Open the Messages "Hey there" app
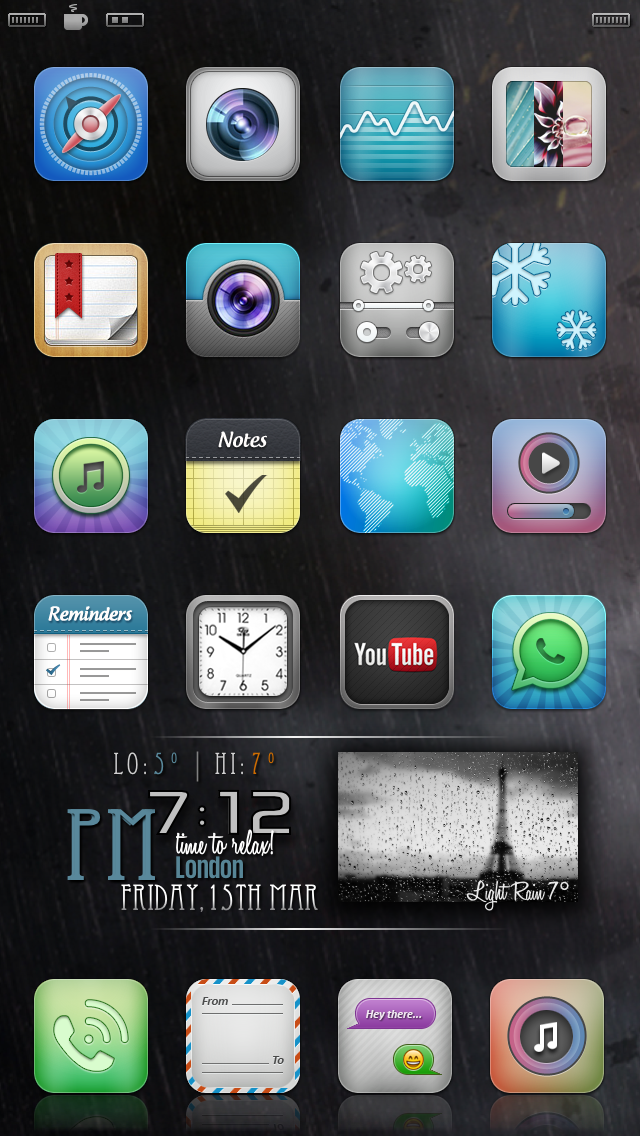The width and height of the screenshot is (640, 1136). 395,1036
